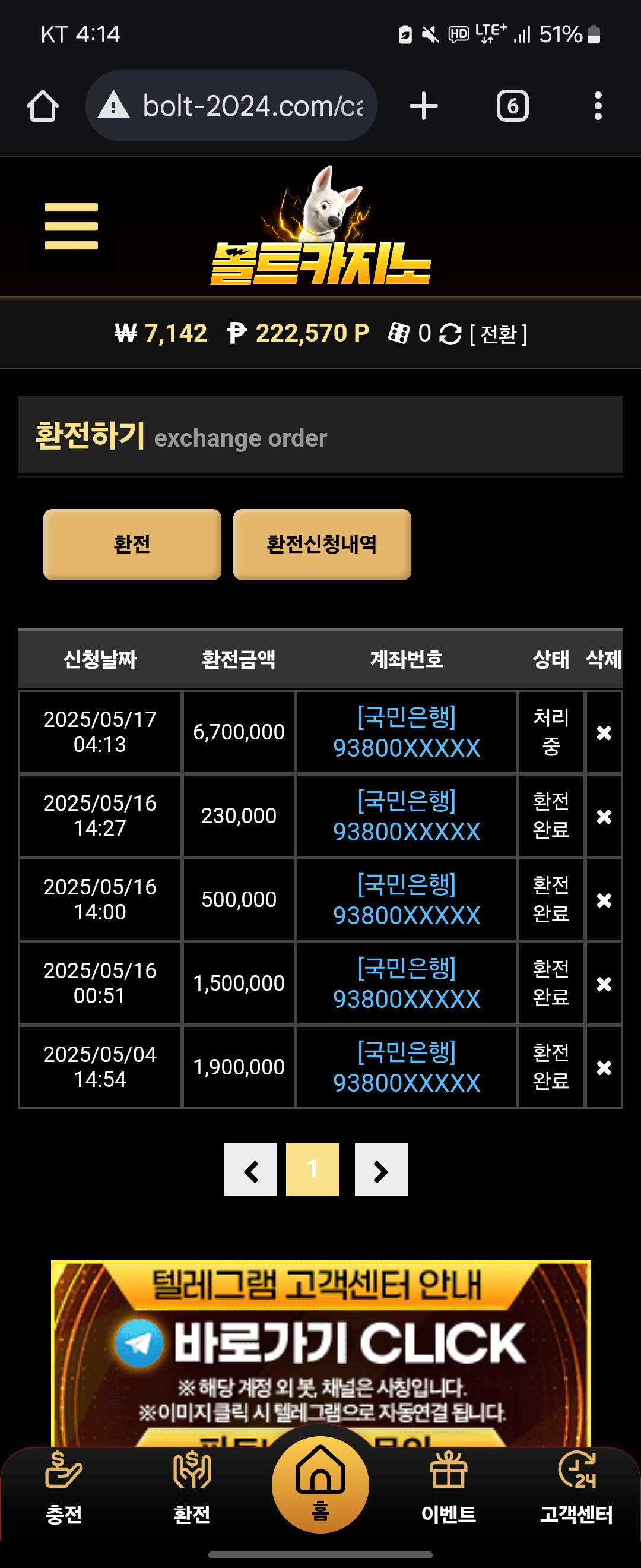
Task: Go to the browser home page
Action: pos(43,106)
